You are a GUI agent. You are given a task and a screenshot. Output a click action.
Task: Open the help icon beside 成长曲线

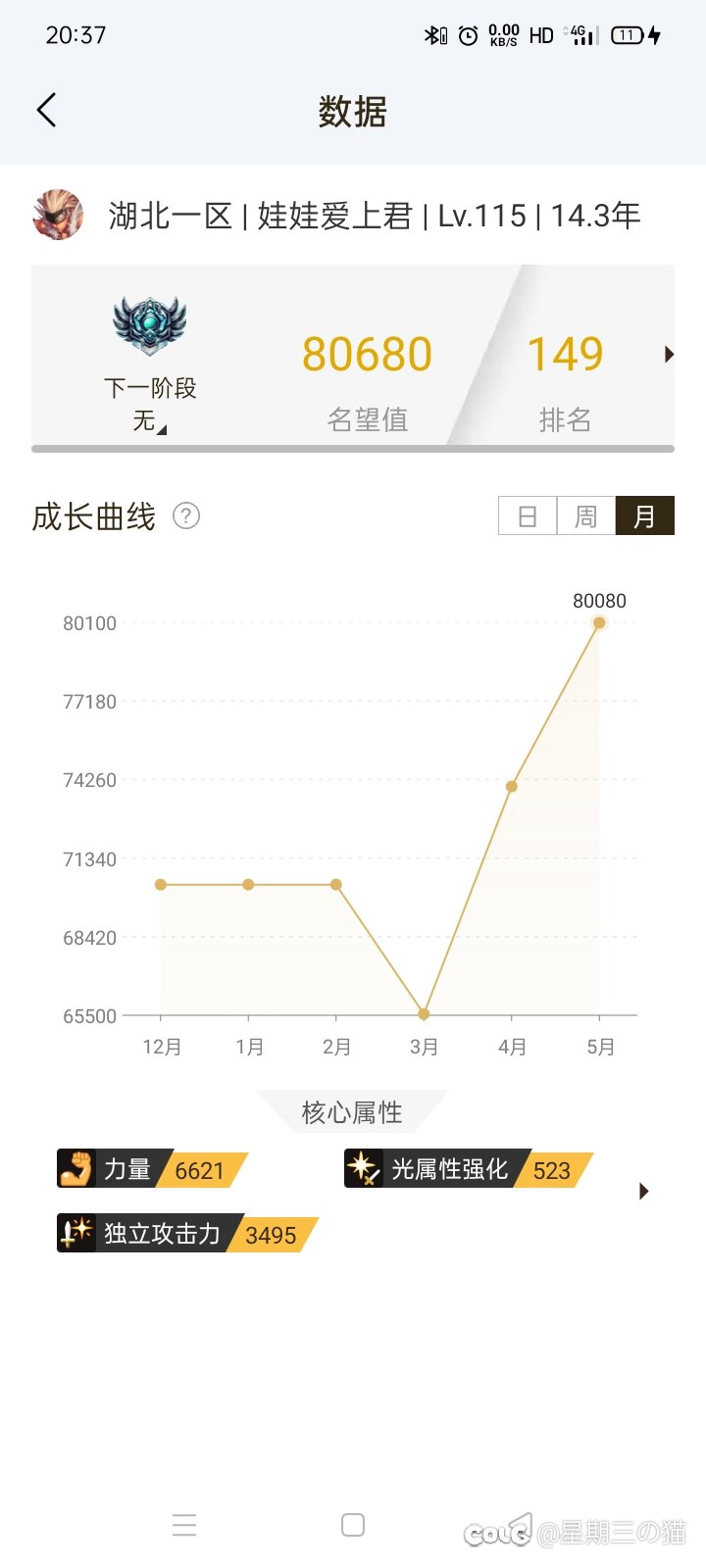point(186,515)
